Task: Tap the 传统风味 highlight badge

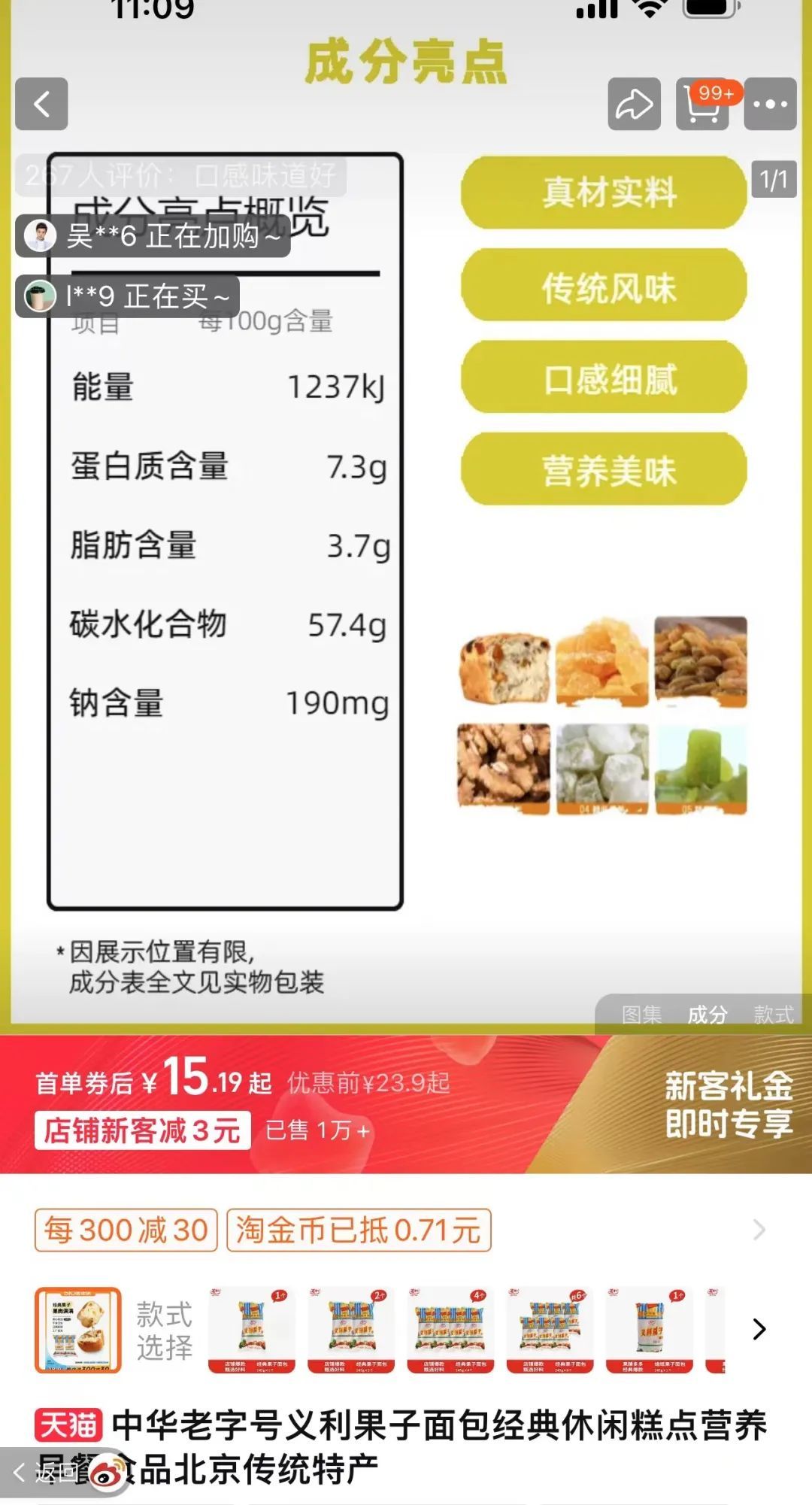Action: click(606, 287)
